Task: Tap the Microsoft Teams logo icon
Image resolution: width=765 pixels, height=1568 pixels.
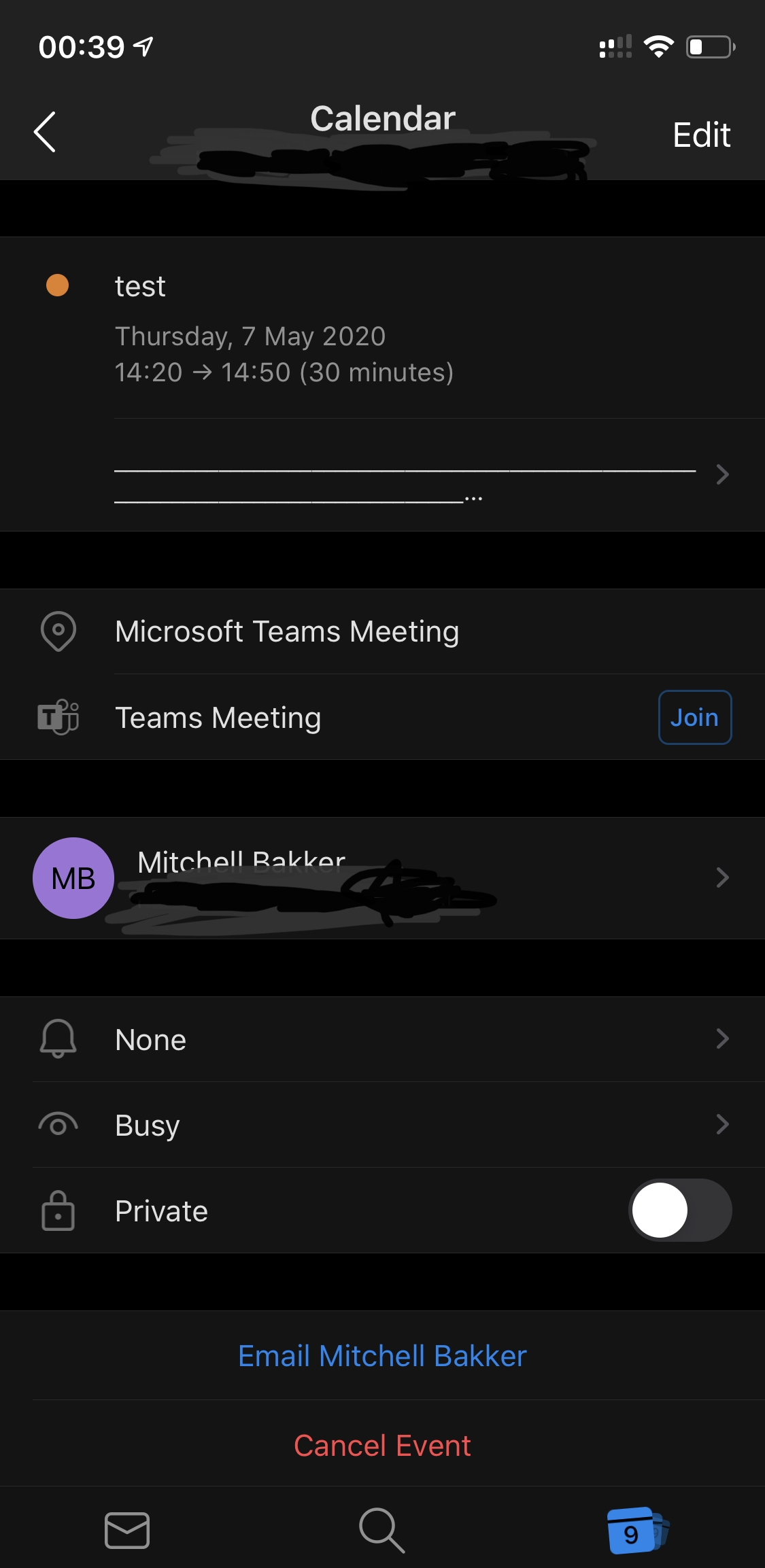Action: (x=58, y=717)
